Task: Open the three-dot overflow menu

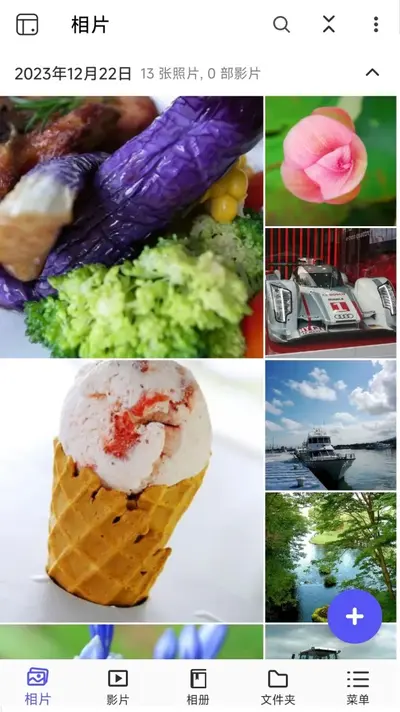Action: [x=375, y=25]
